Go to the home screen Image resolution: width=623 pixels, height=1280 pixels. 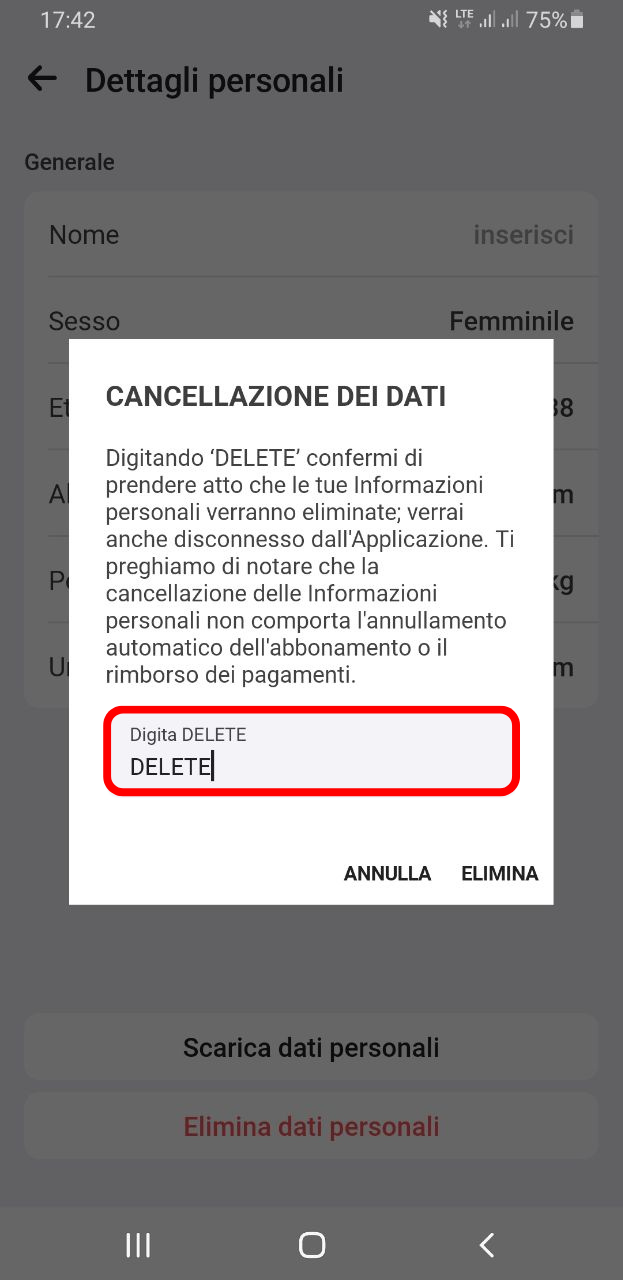(312, 1245)
